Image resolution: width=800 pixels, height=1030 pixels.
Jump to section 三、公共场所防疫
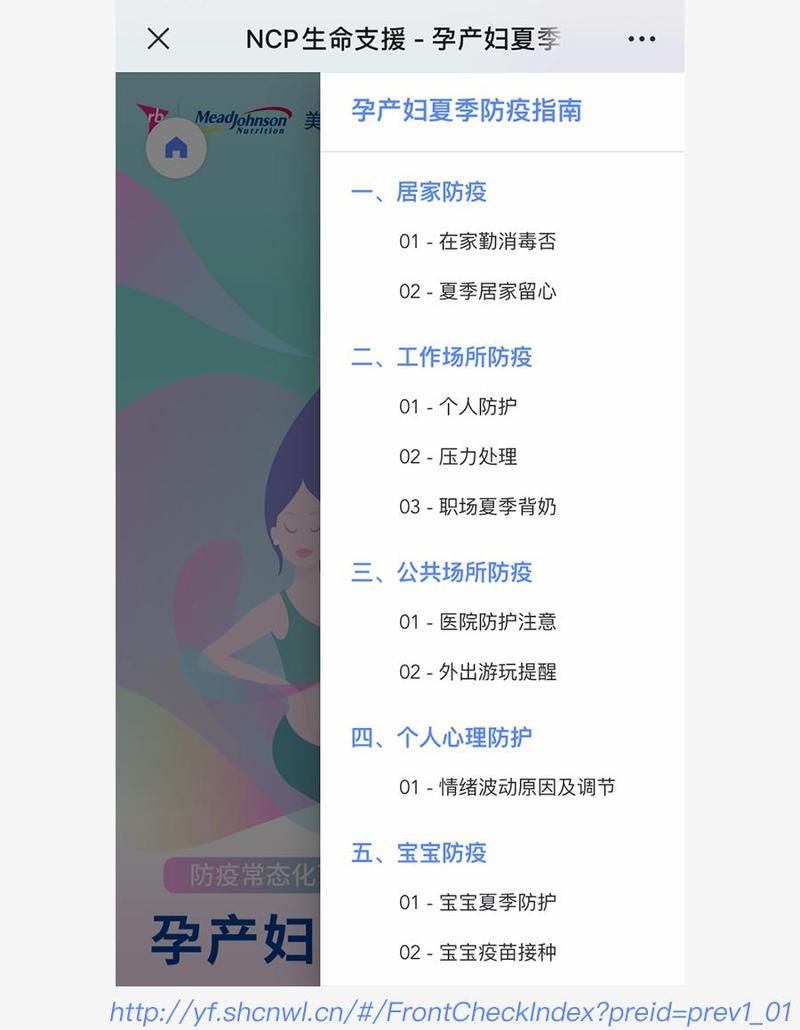(441, 572)
